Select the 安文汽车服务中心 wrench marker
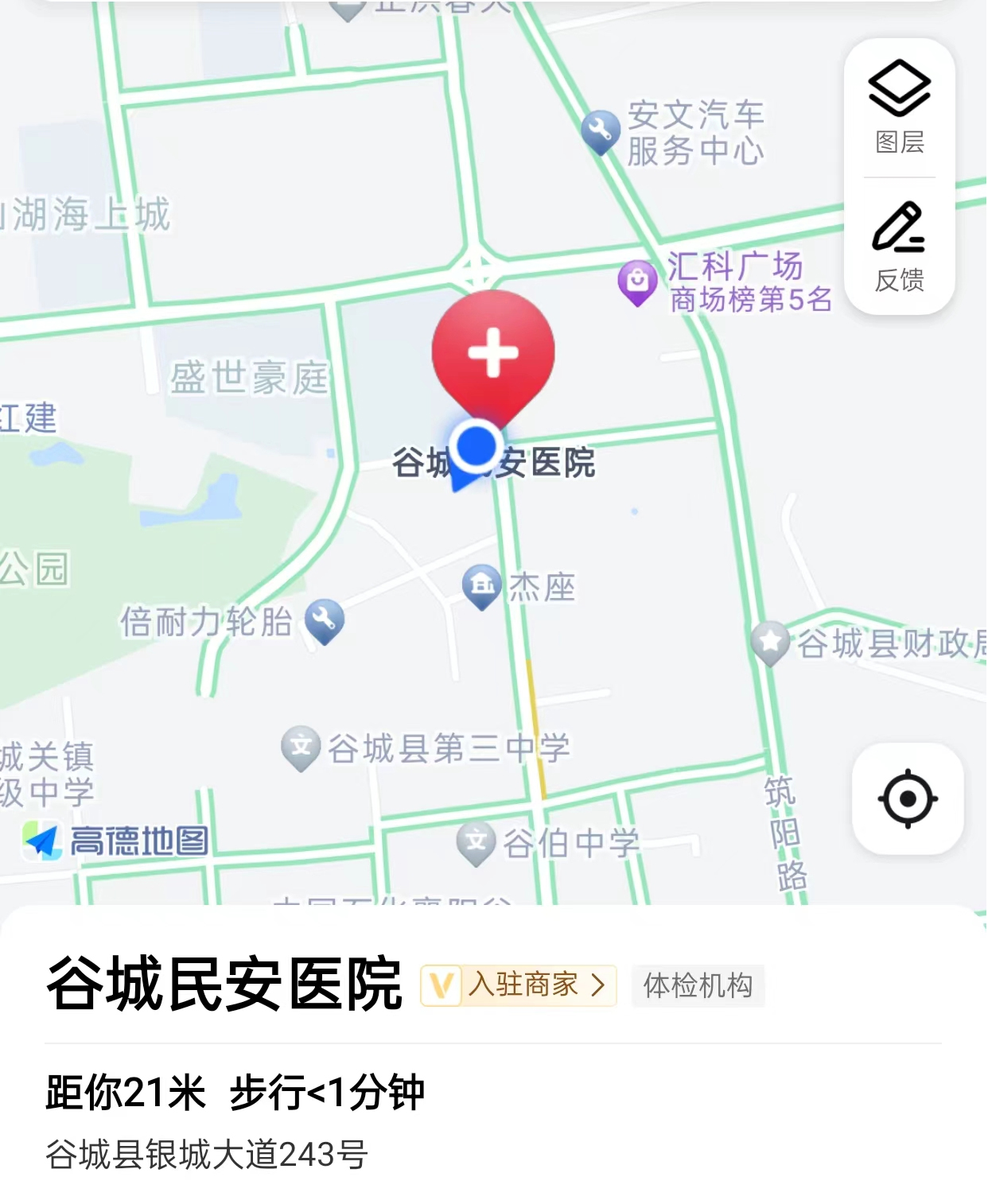988x1204 pixels. click(601, 127)
